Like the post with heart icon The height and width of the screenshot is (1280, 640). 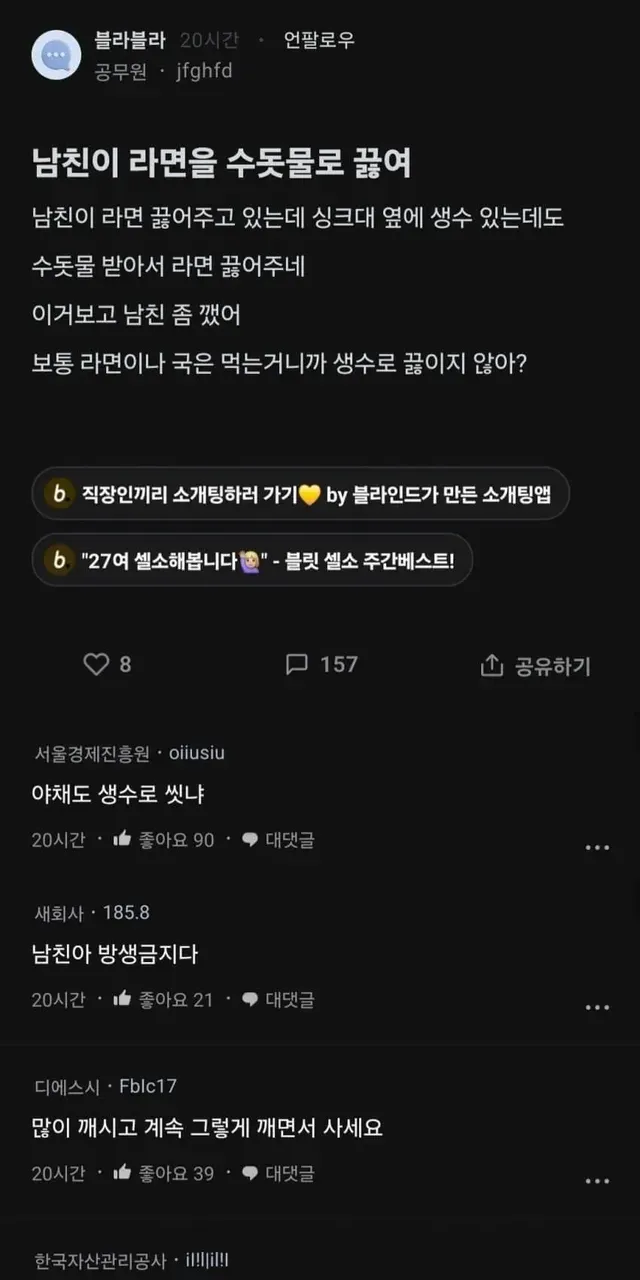(x=96, y=664)
